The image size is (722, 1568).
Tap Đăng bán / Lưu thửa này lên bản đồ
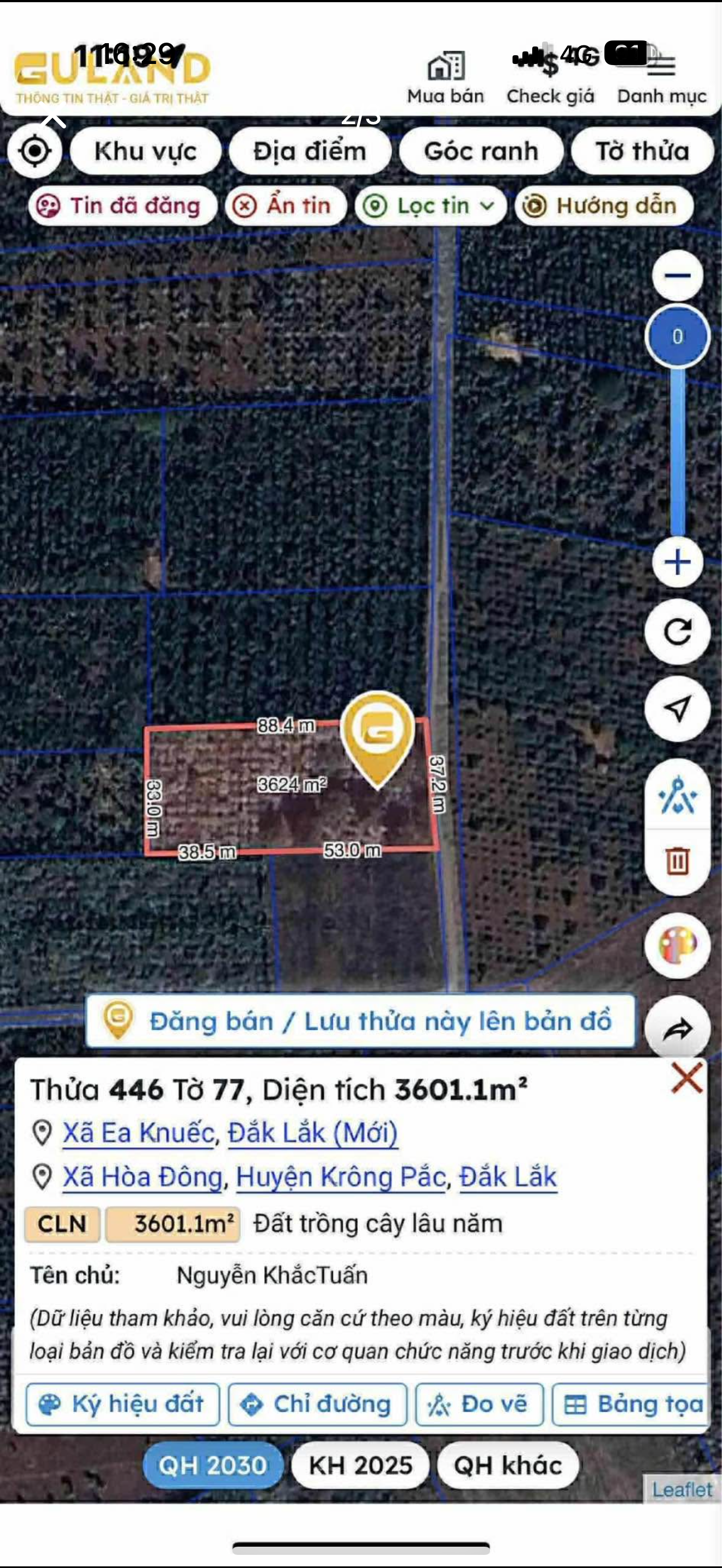pyautogui.click(x=360, y=1021)
